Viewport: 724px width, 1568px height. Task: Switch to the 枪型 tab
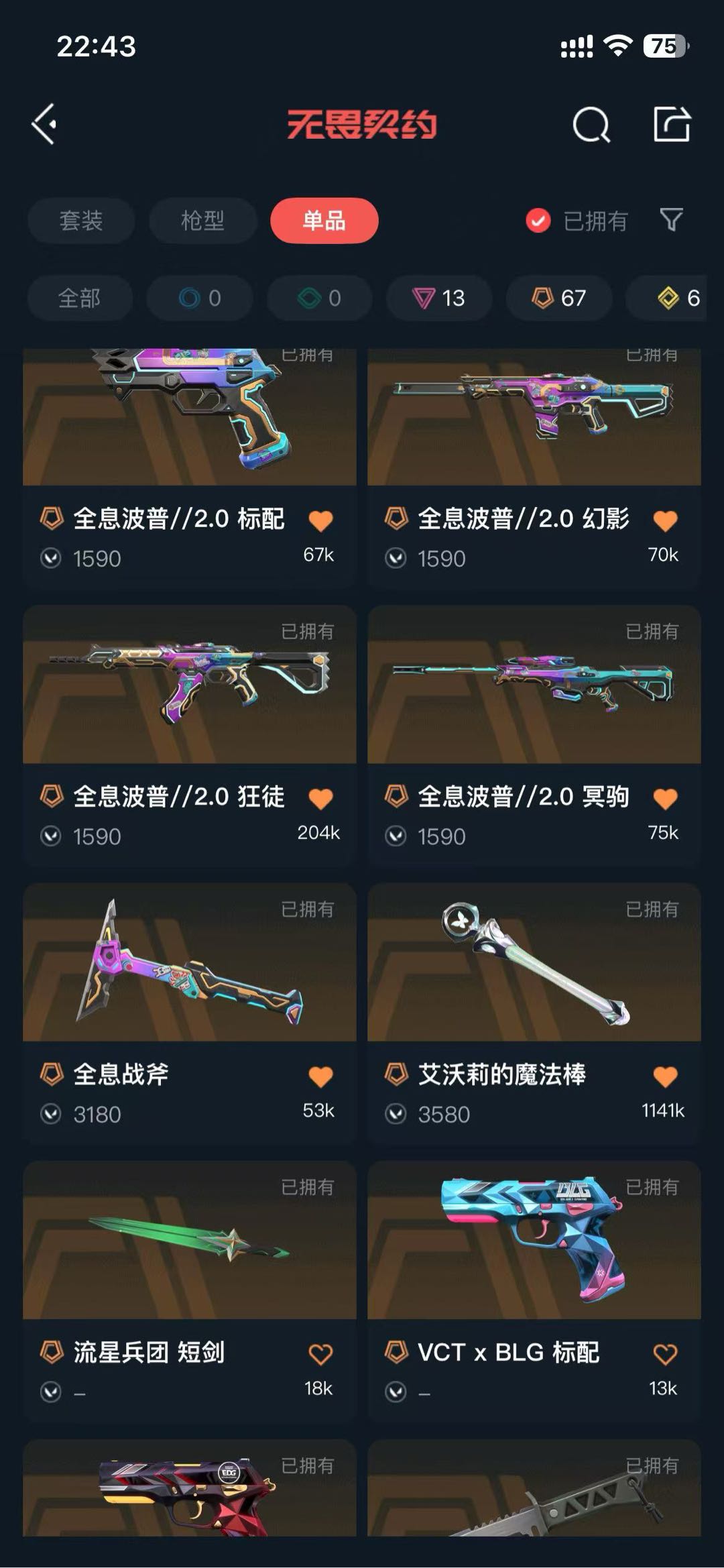pyautogui.click(x=202, y=221)
